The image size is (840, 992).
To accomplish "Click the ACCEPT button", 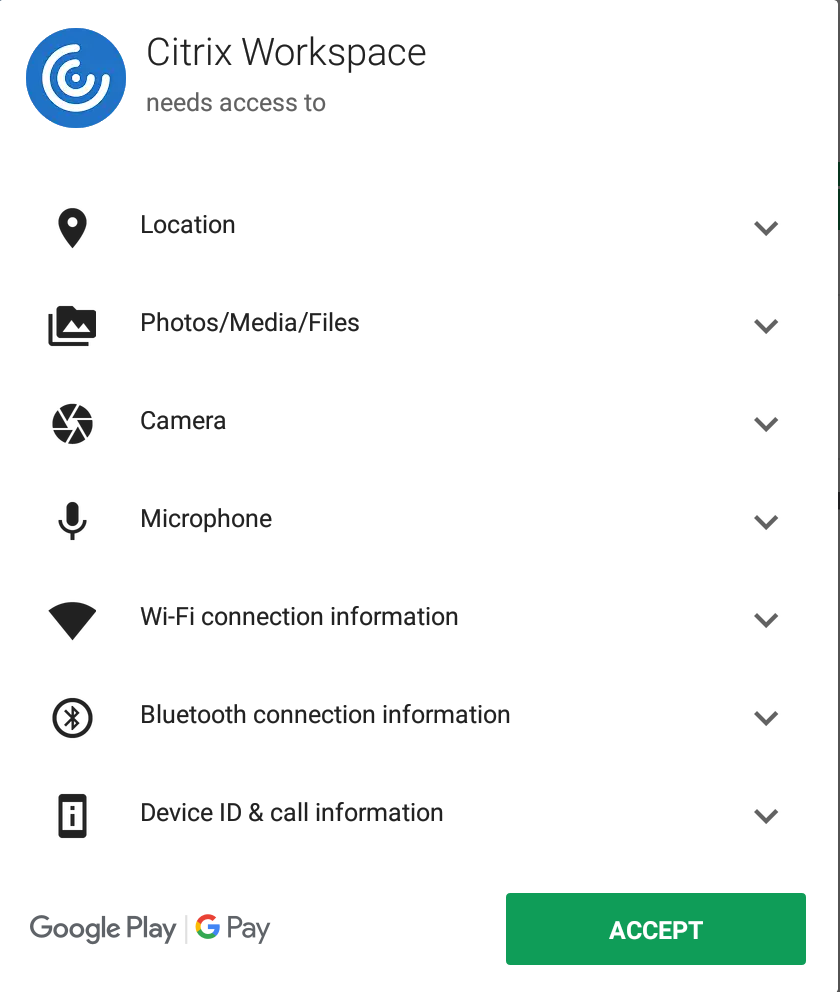I will [x=655, y=928].
